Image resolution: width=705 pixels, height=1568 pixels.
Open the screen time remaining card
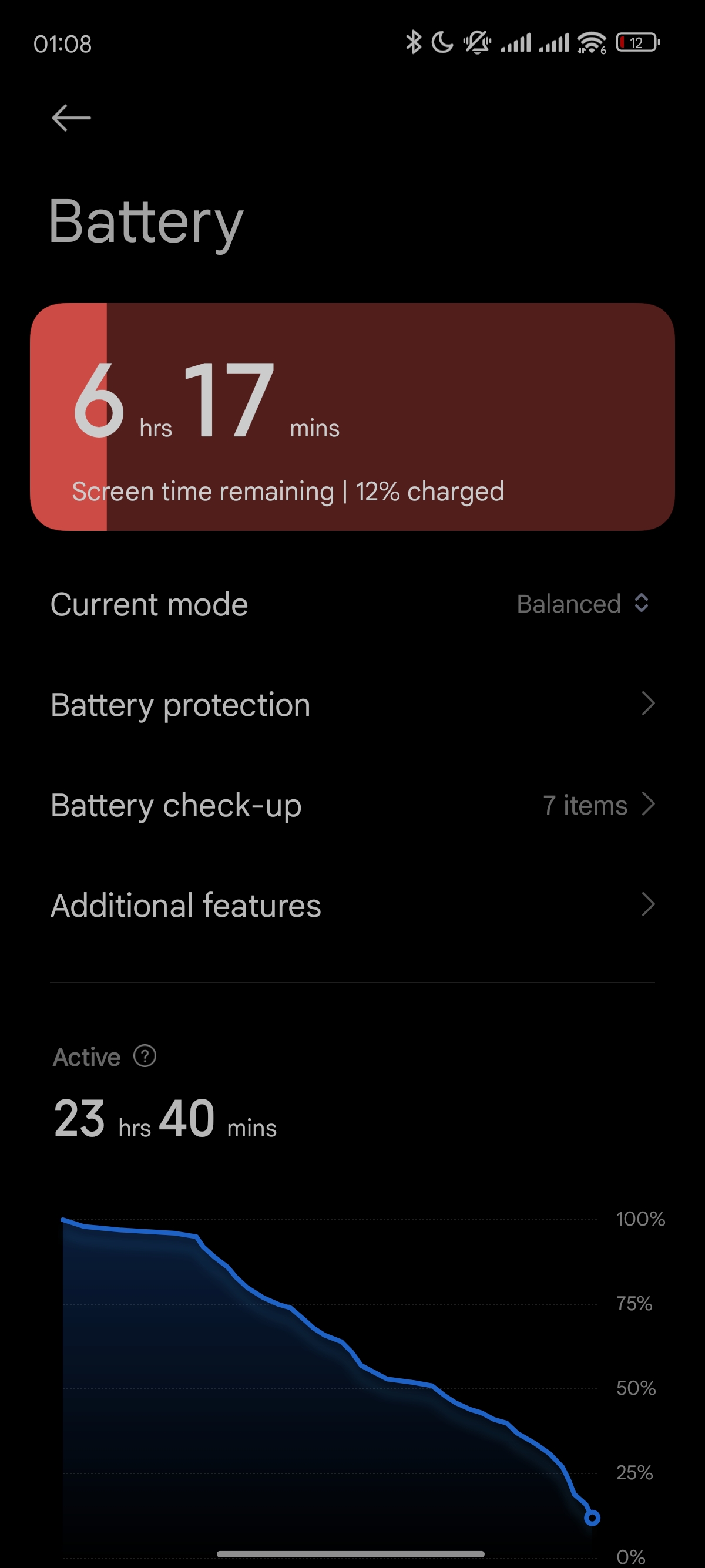352,417
